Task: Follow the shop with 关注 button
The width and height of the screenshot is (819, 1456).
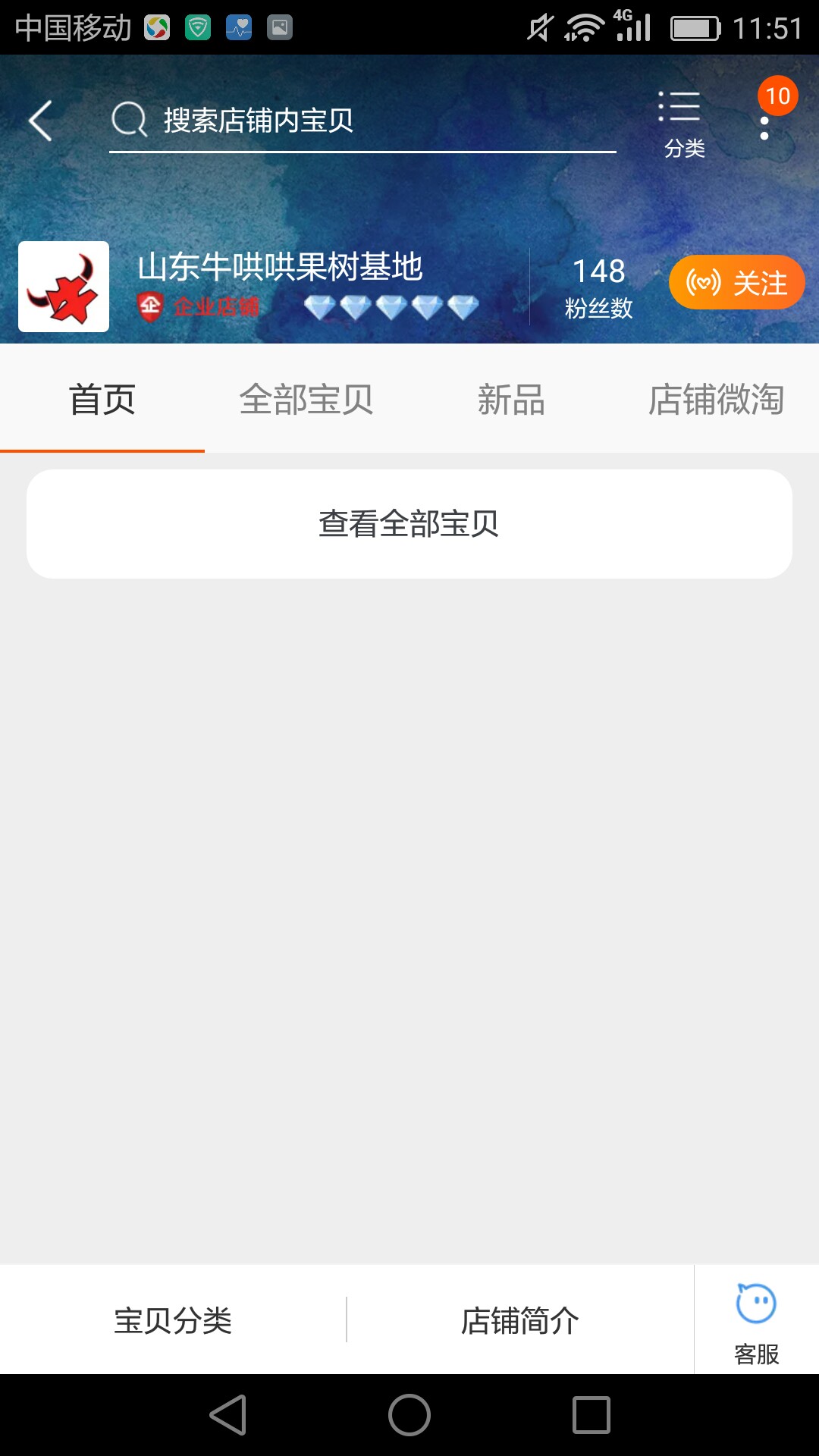Action: click(x=736, y=283)
